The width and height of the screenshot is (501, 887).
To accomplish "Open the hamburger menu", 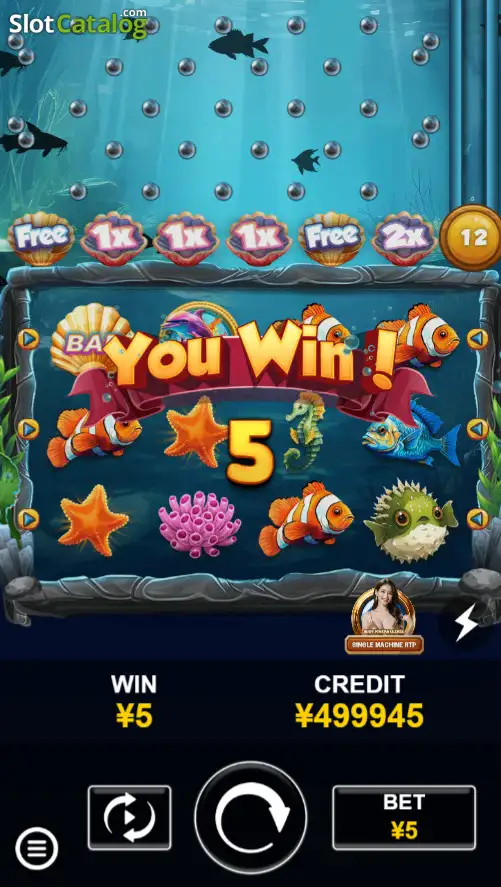I will (x=37, y=848).
